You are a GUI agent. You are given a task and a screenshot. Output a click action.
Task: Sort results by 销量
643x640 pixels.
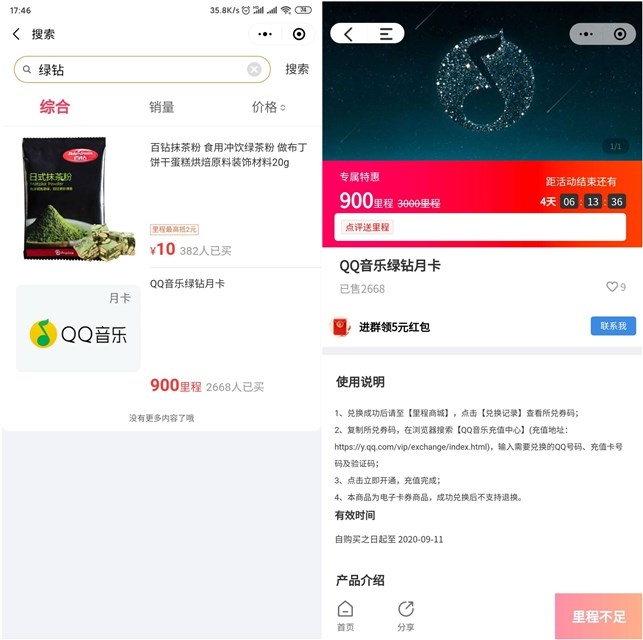click(x=161, y=107)
